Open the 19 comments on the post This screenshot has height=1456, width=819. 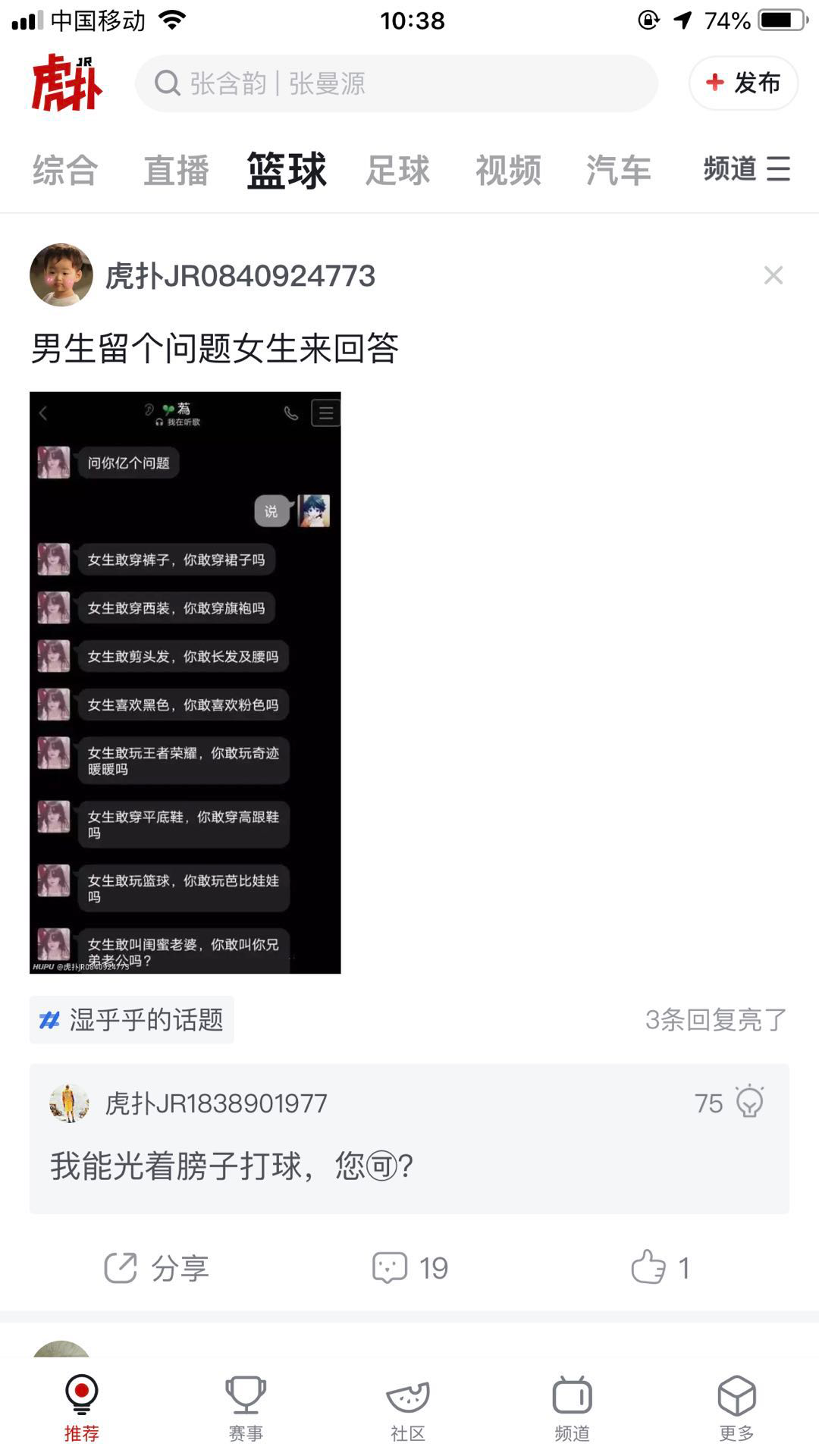410,1268
